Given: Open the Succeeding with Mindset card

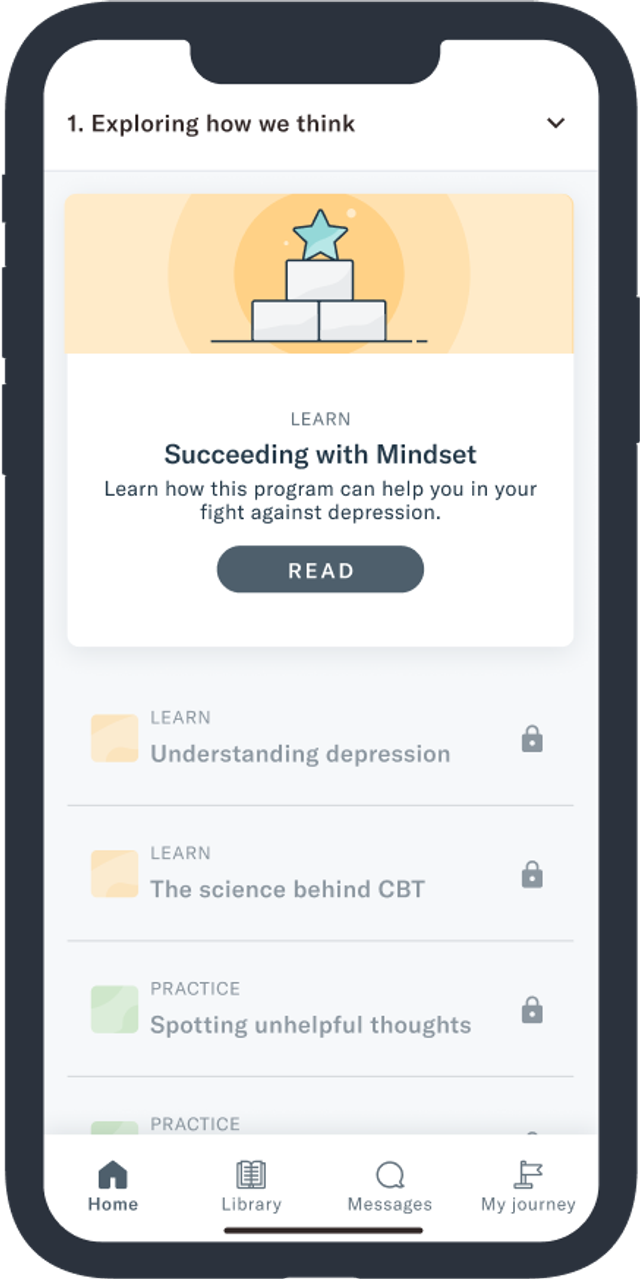Looking at the screenshot, I should click(320, 454).
